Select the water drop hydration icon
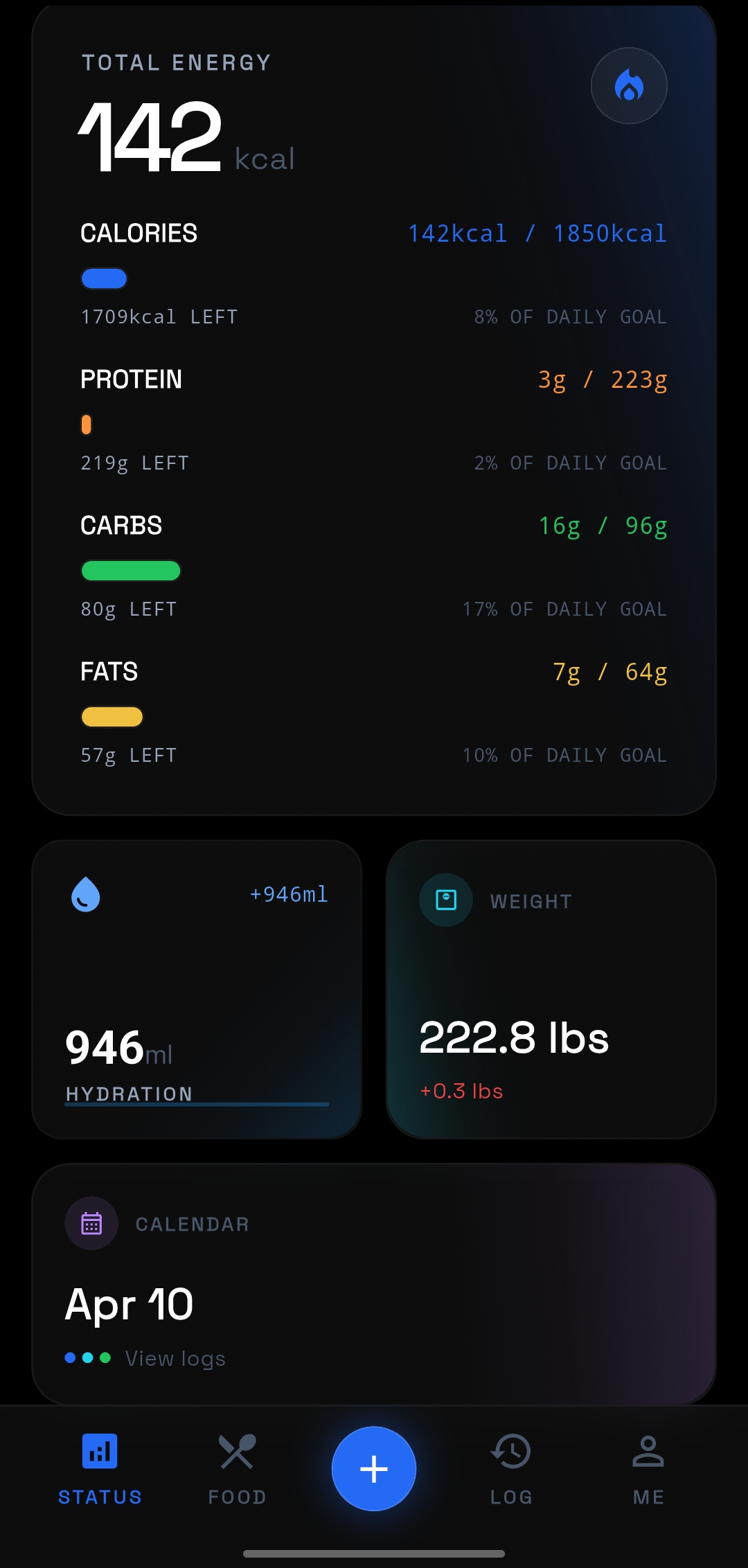Viewport: 748px width, 1568px height. pos(85,895)
